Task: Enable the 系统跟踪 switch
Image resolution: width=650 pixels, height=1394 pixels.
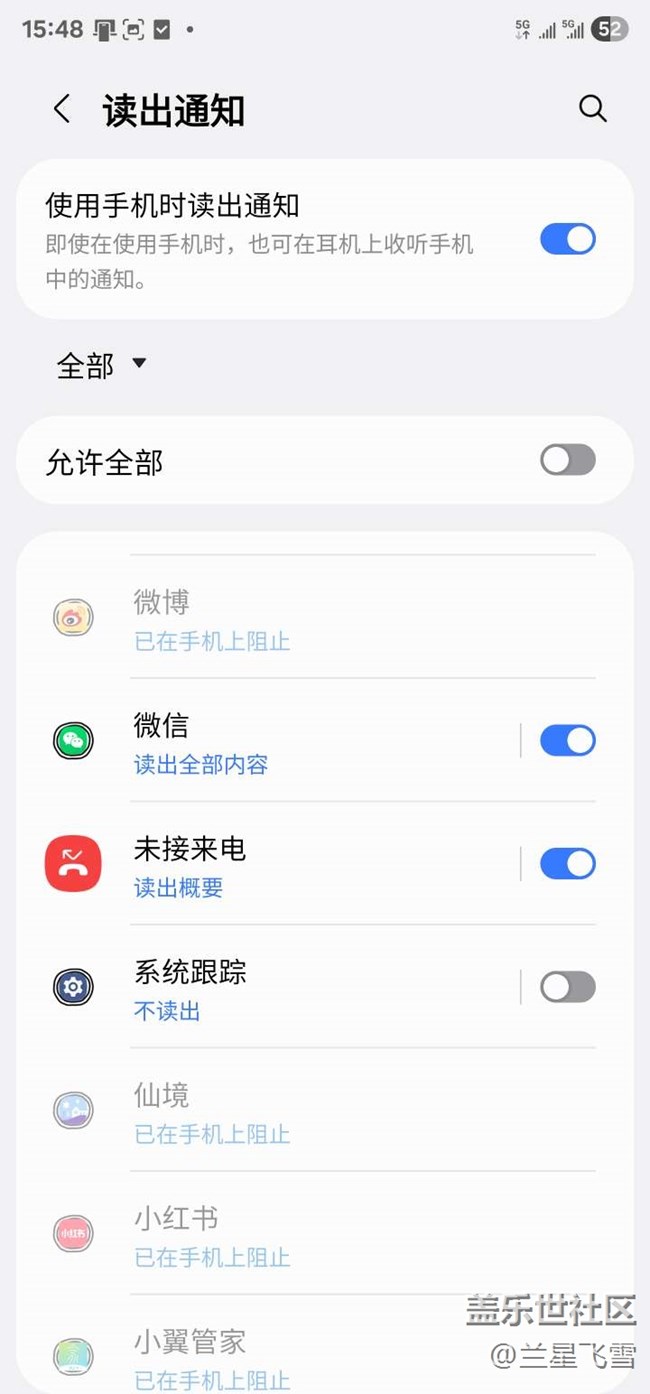Action: [567, 988]
